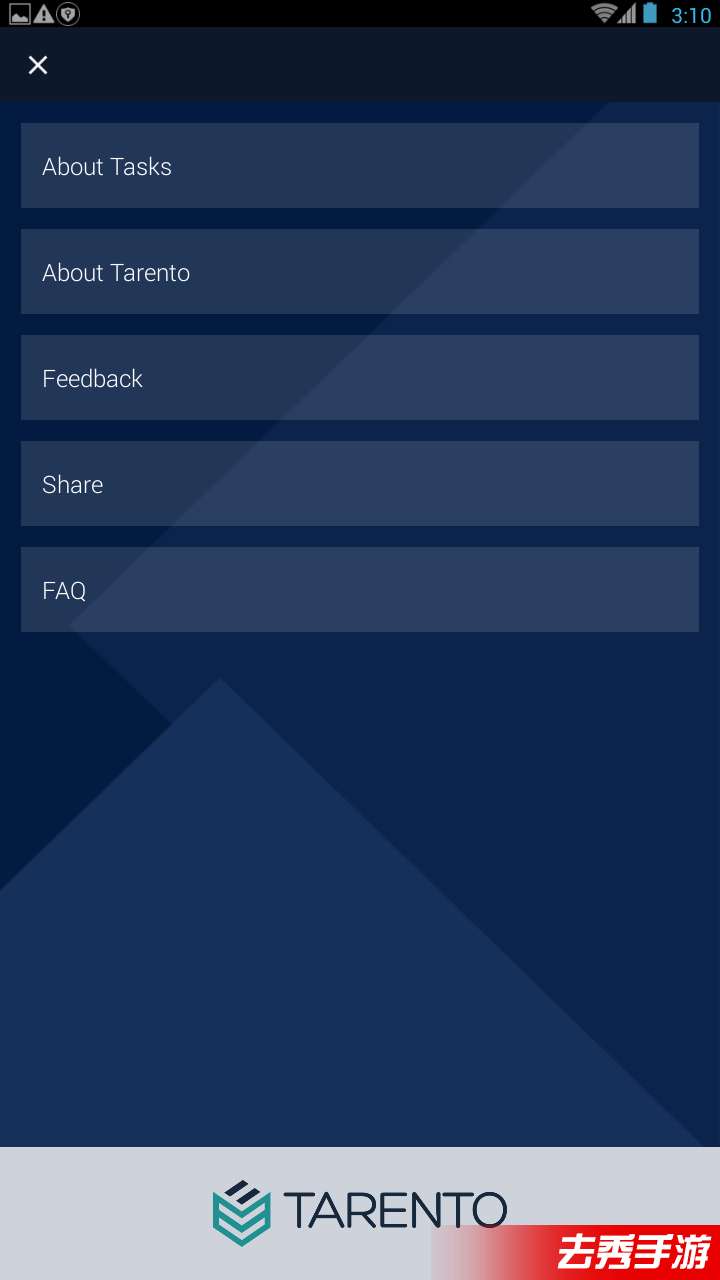Screen dimensions: 720x1280
Task: Open About Tasks
Action: pyautogui.click(x=359, y=166)
